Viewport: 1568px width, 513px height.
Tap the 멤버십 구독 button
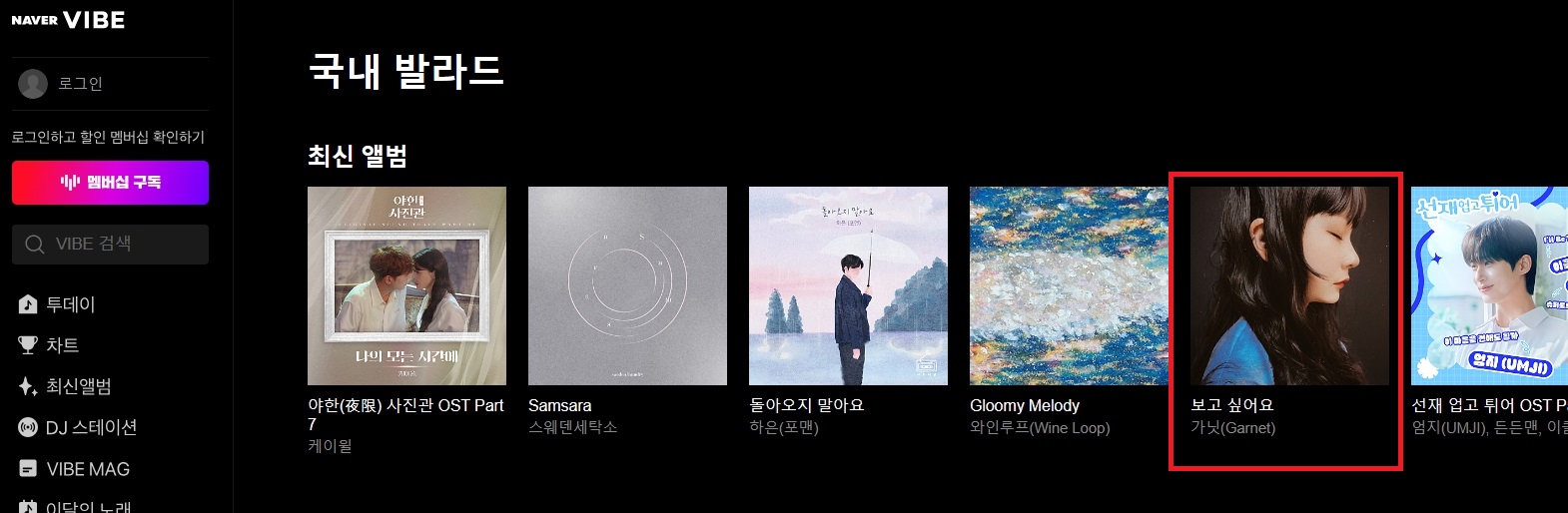110,183
